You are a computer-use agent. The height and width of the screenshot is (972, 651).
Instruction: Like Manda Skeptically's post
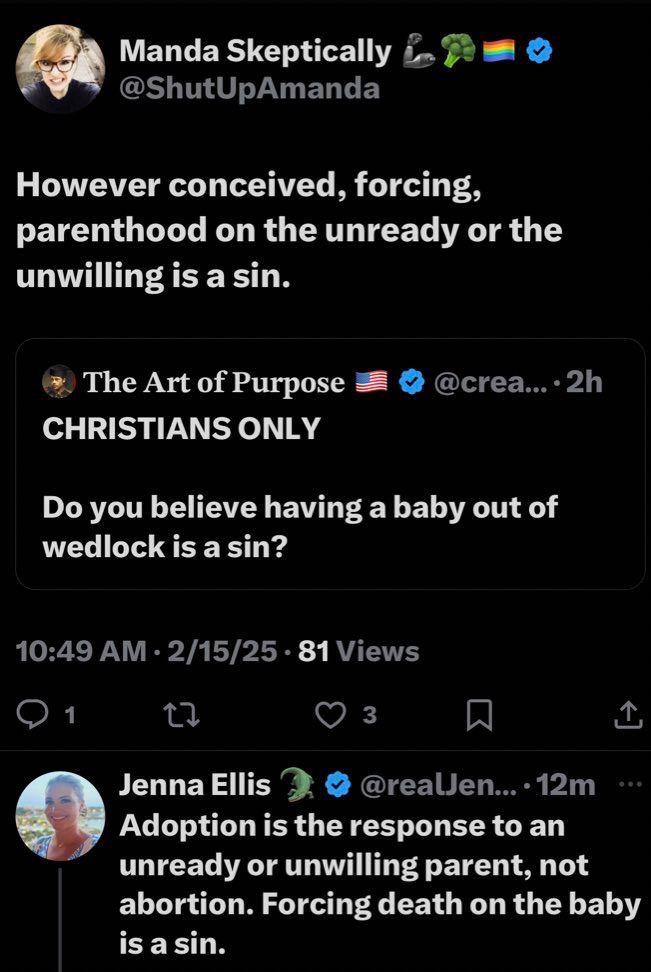(331, 714)
